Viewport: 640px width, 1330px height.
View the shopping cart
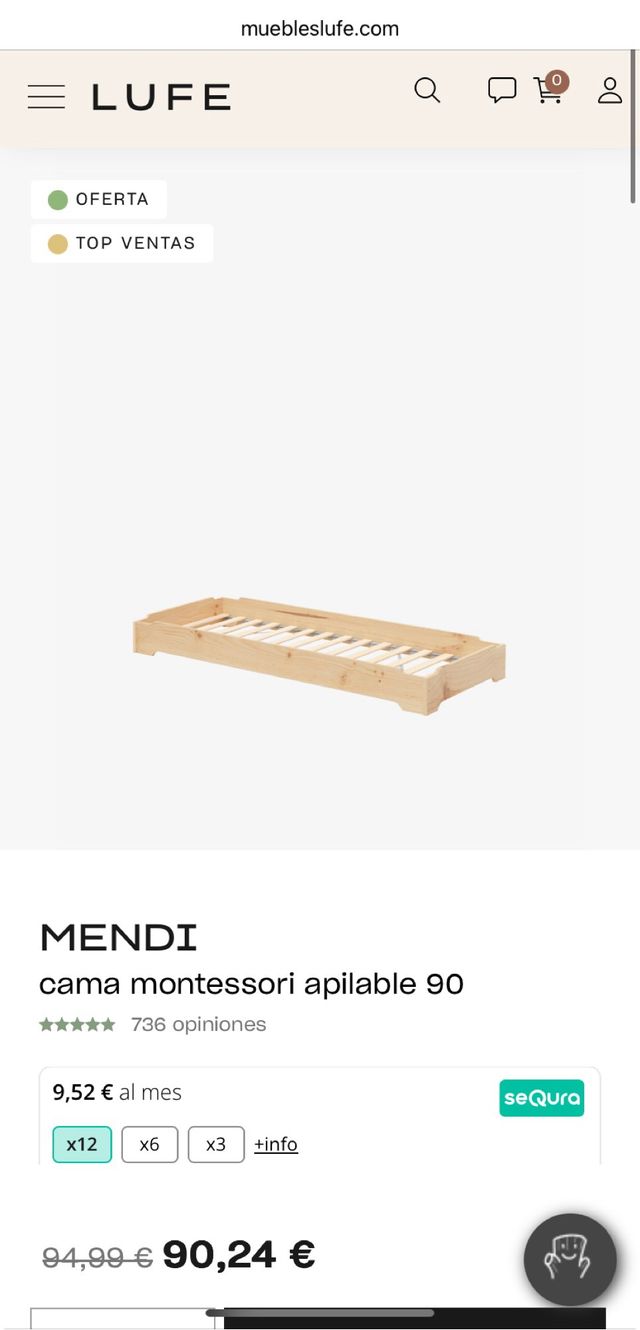coord(549,90)
